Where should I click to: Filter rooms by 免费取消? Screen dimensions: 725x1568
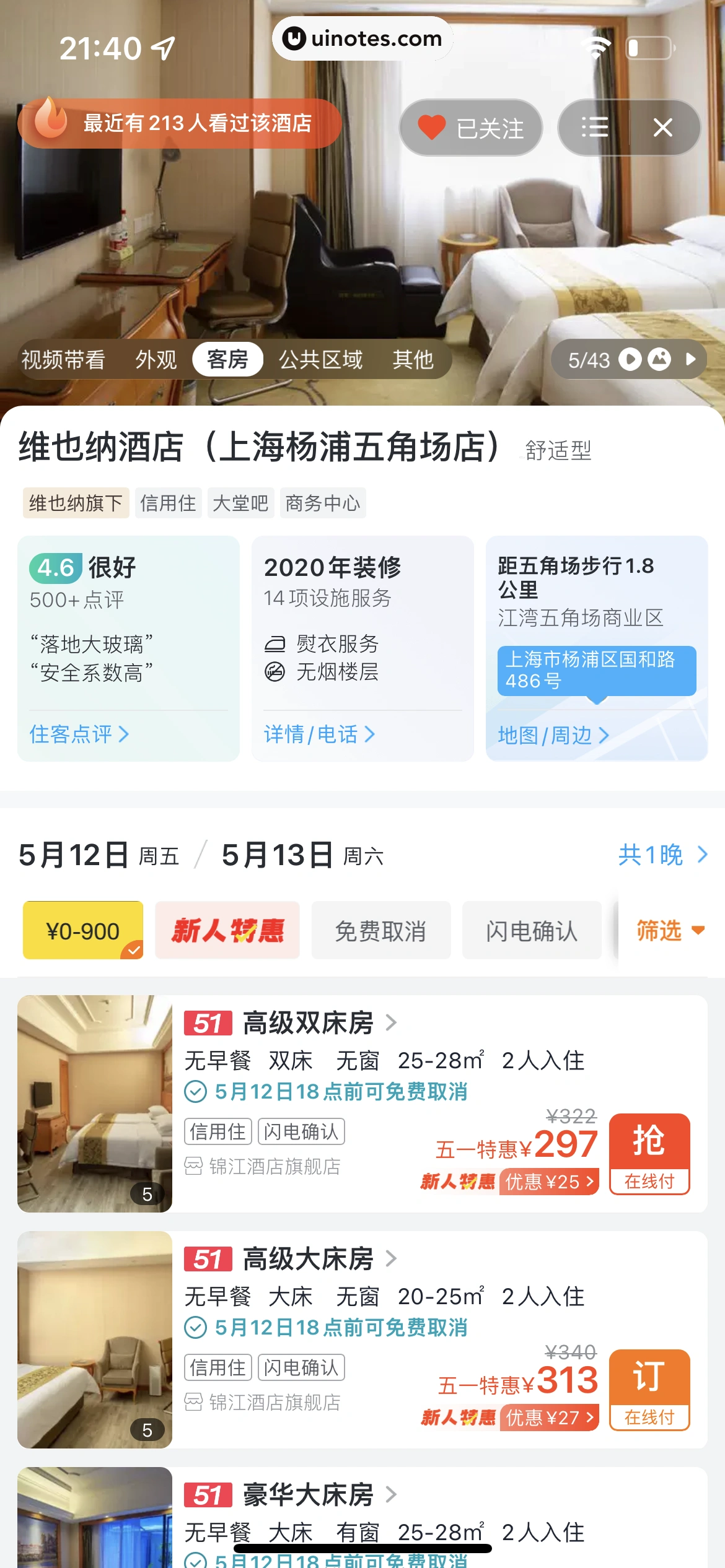(x=380, y=931)
